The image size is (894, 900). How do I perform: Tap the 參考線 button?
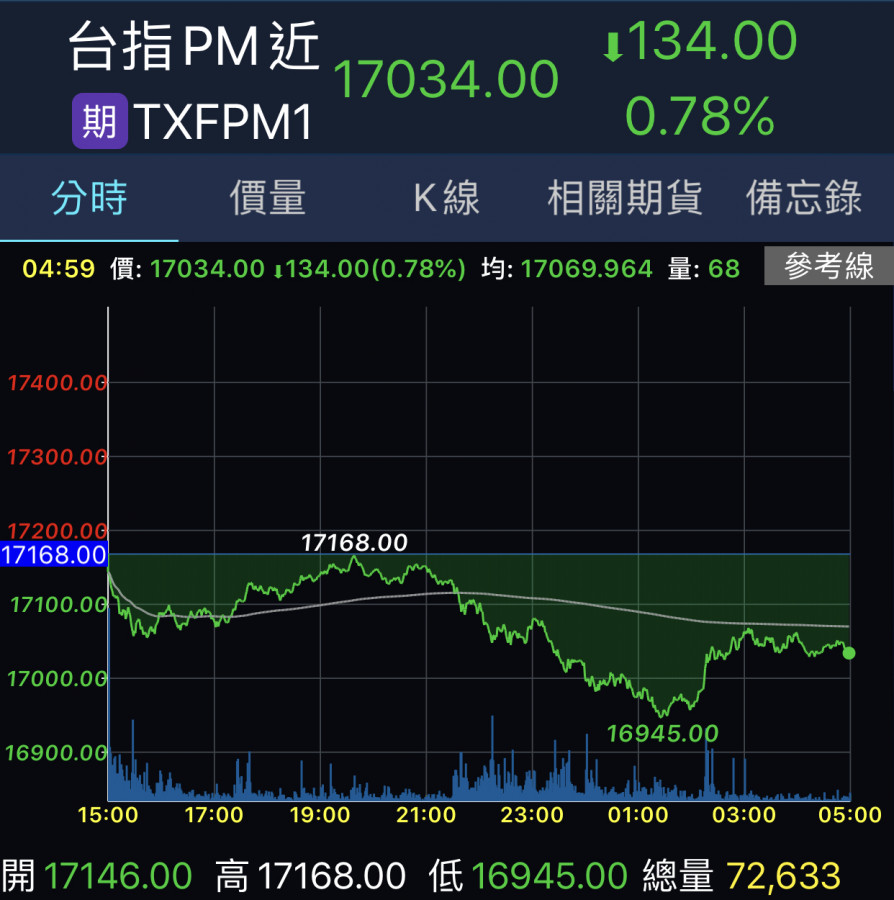828,267
